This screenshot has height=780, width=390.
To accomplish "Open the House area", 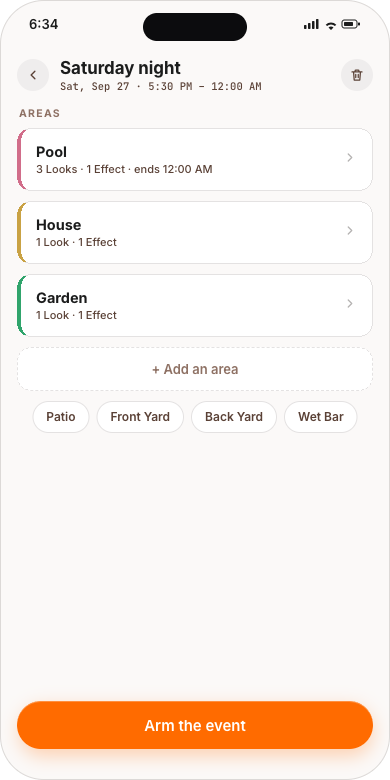I will pos(195,232).
